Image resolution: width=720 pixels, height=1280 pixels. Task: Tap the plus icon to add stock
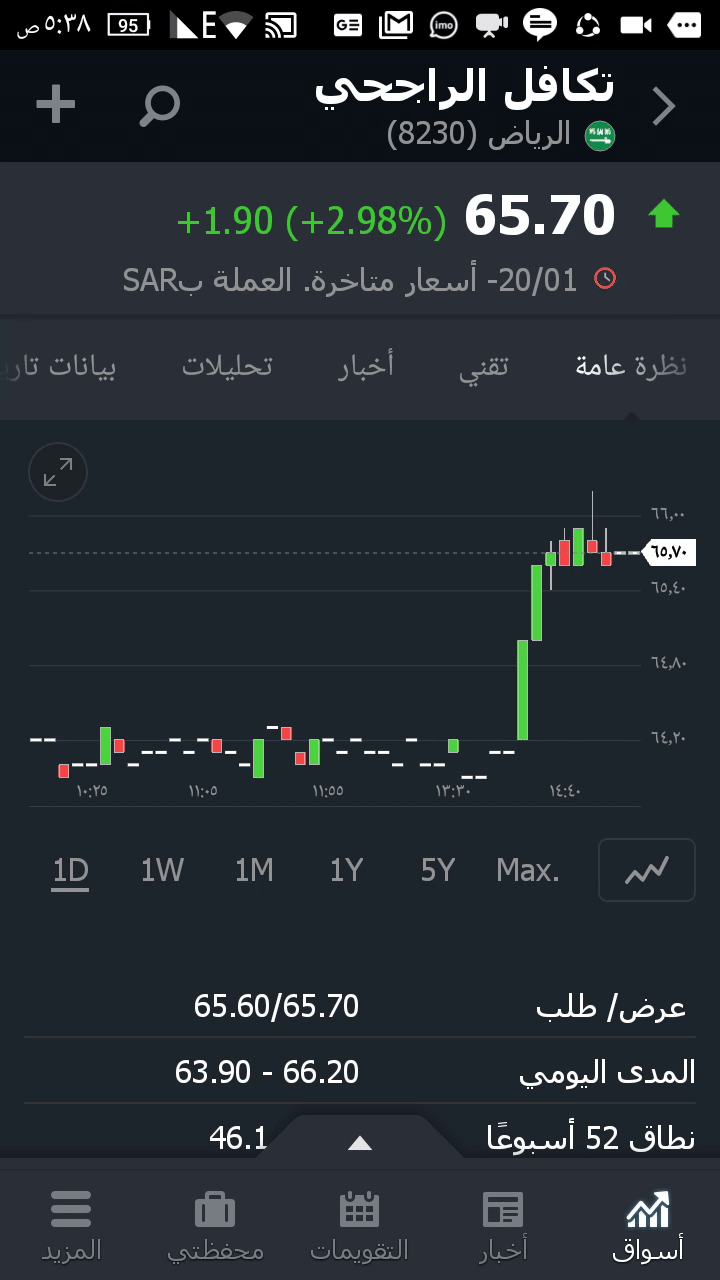coord(56,105)
